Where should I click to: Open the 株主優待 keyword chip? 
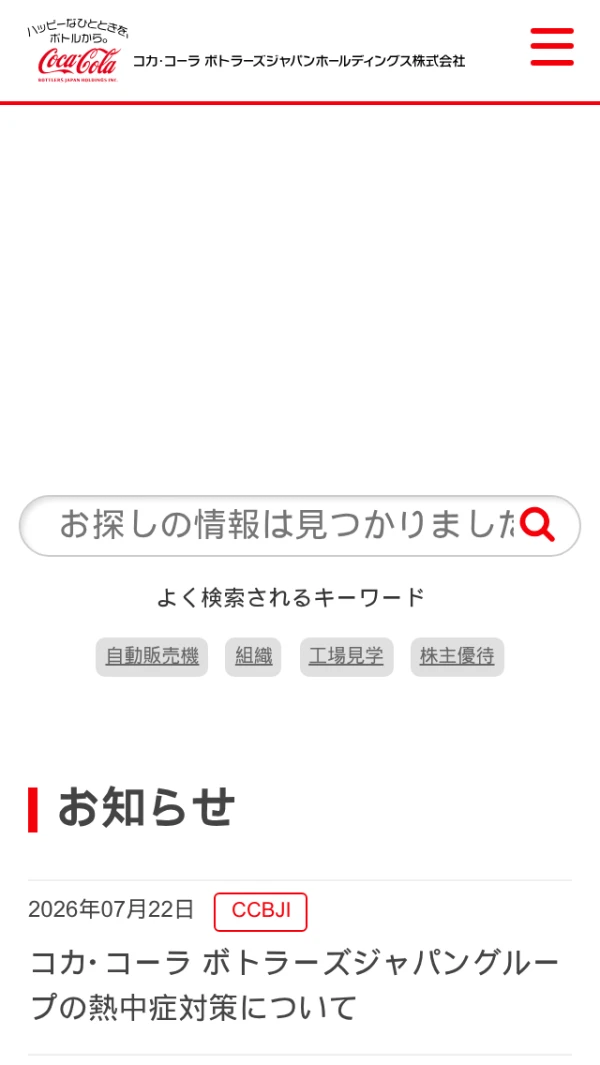click(457, 657)
